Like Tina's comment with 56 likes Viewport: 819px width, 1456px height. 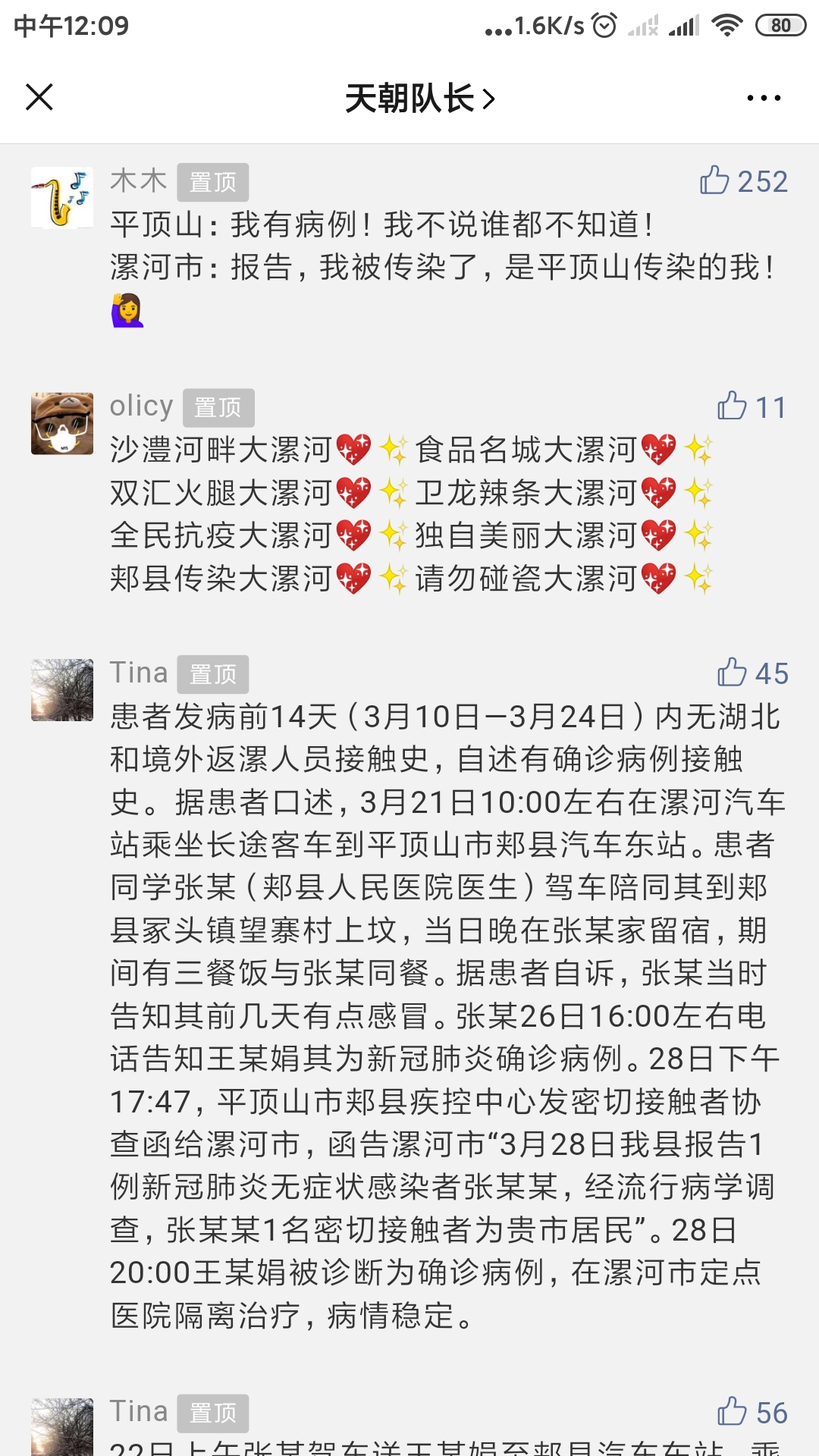(732, 1412)
